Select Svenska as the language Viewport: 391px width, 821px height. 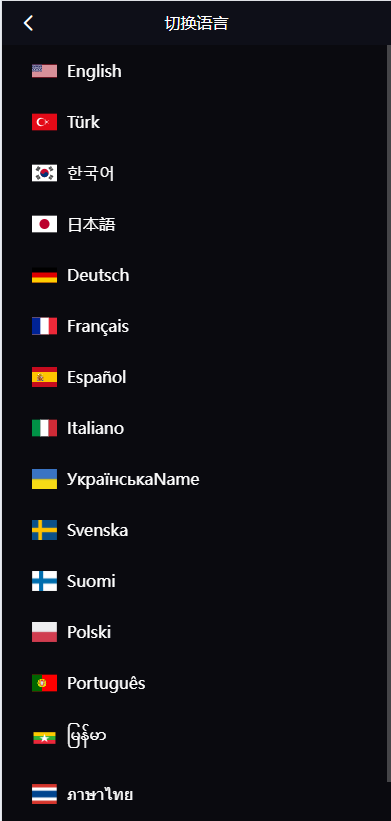click(x=195, y=530)
